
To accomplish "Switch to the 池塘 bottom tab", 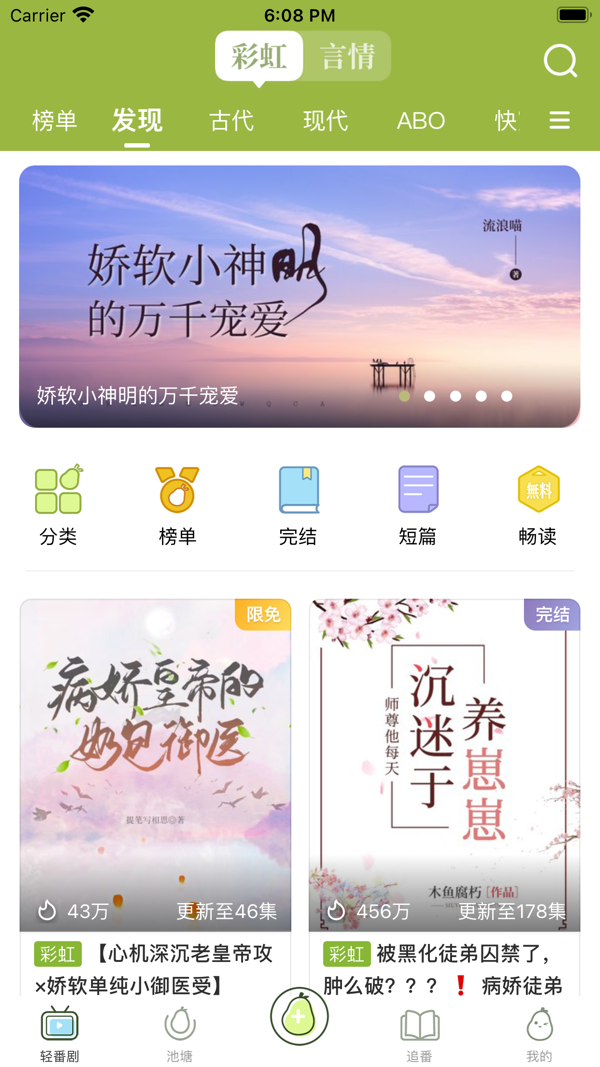I will click(x=180, y=1035).
